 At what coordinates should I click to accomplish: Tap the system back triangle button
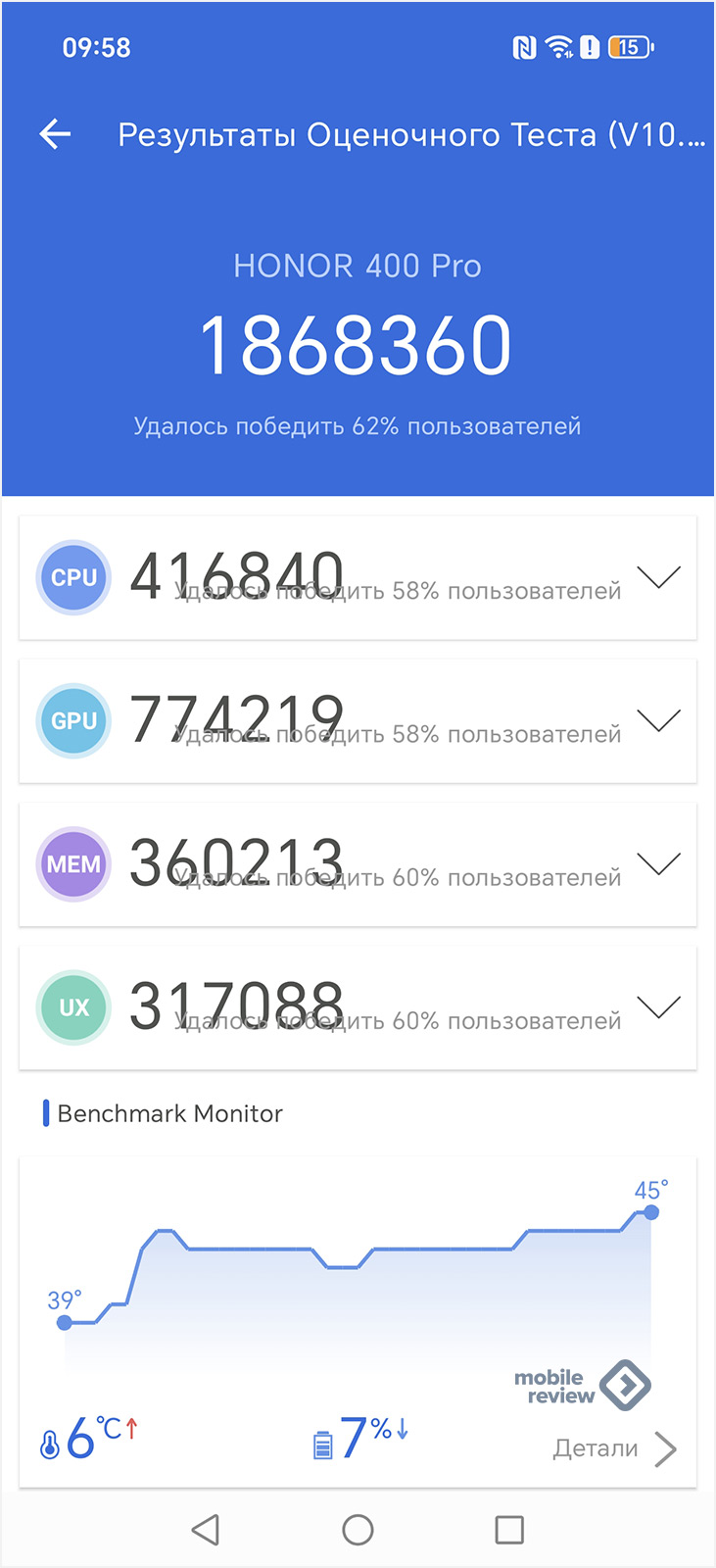[x=206, y=1530]
